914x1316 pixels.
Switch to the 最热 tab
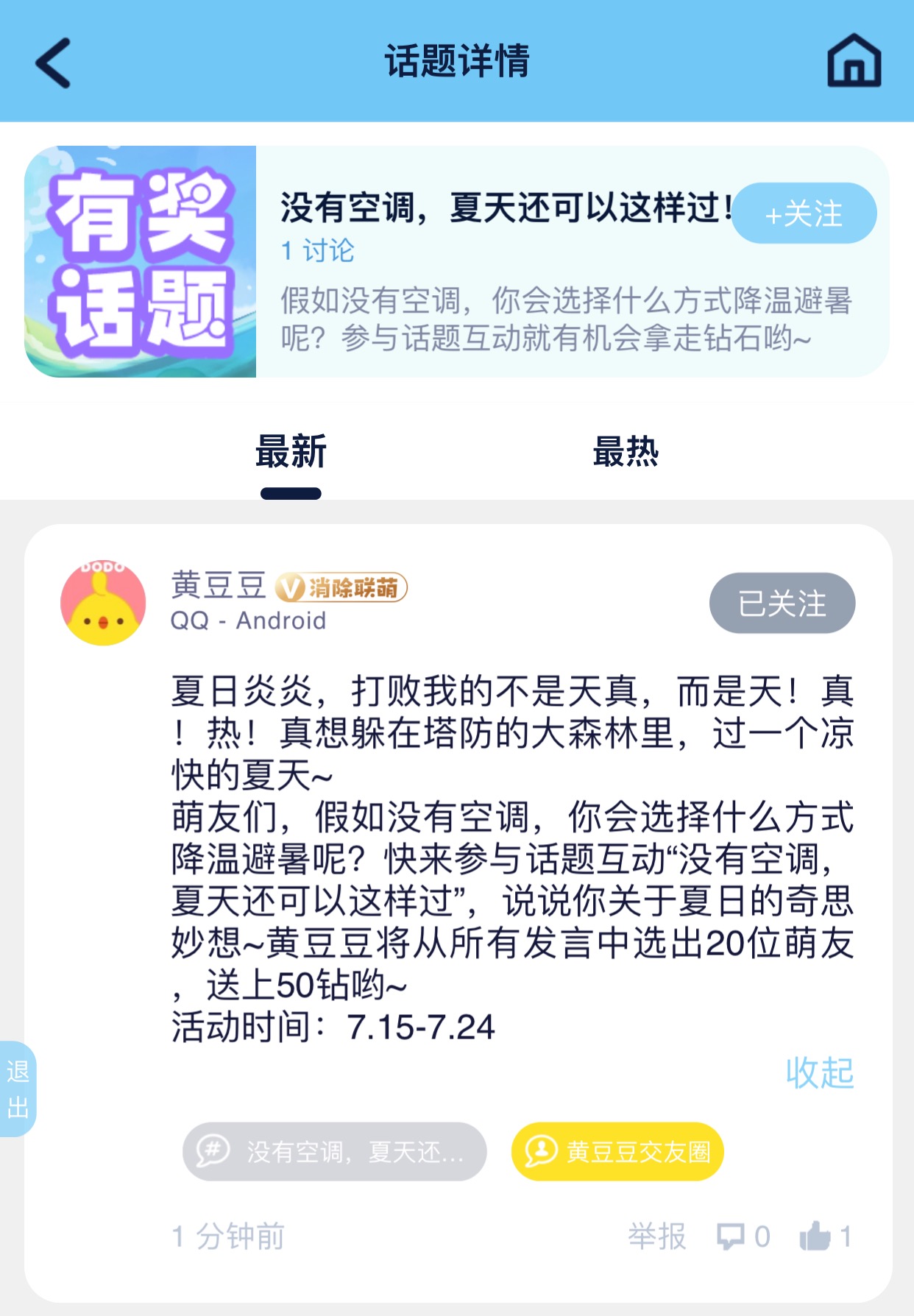626,452
